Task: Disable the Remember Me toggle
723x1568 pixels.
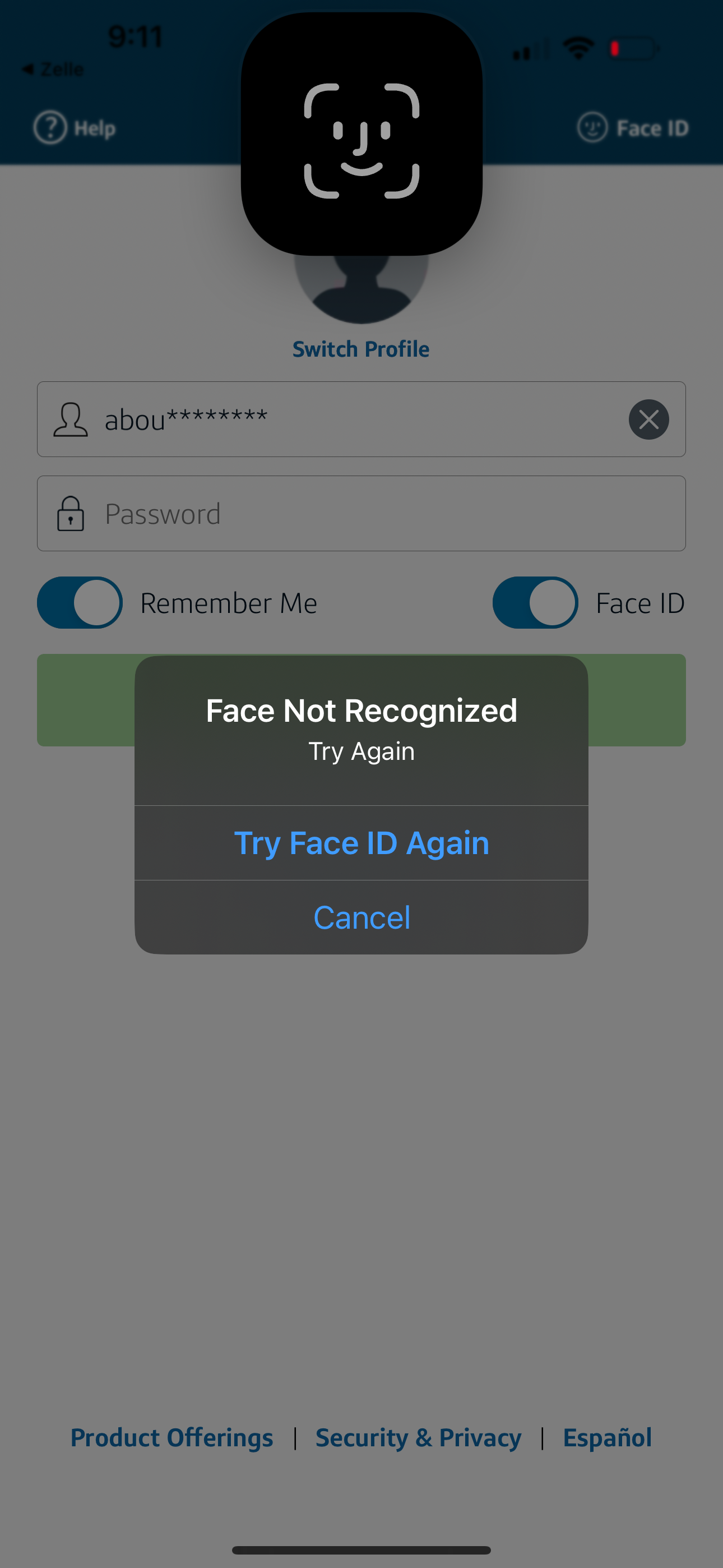Action: (x=80, y=603)
